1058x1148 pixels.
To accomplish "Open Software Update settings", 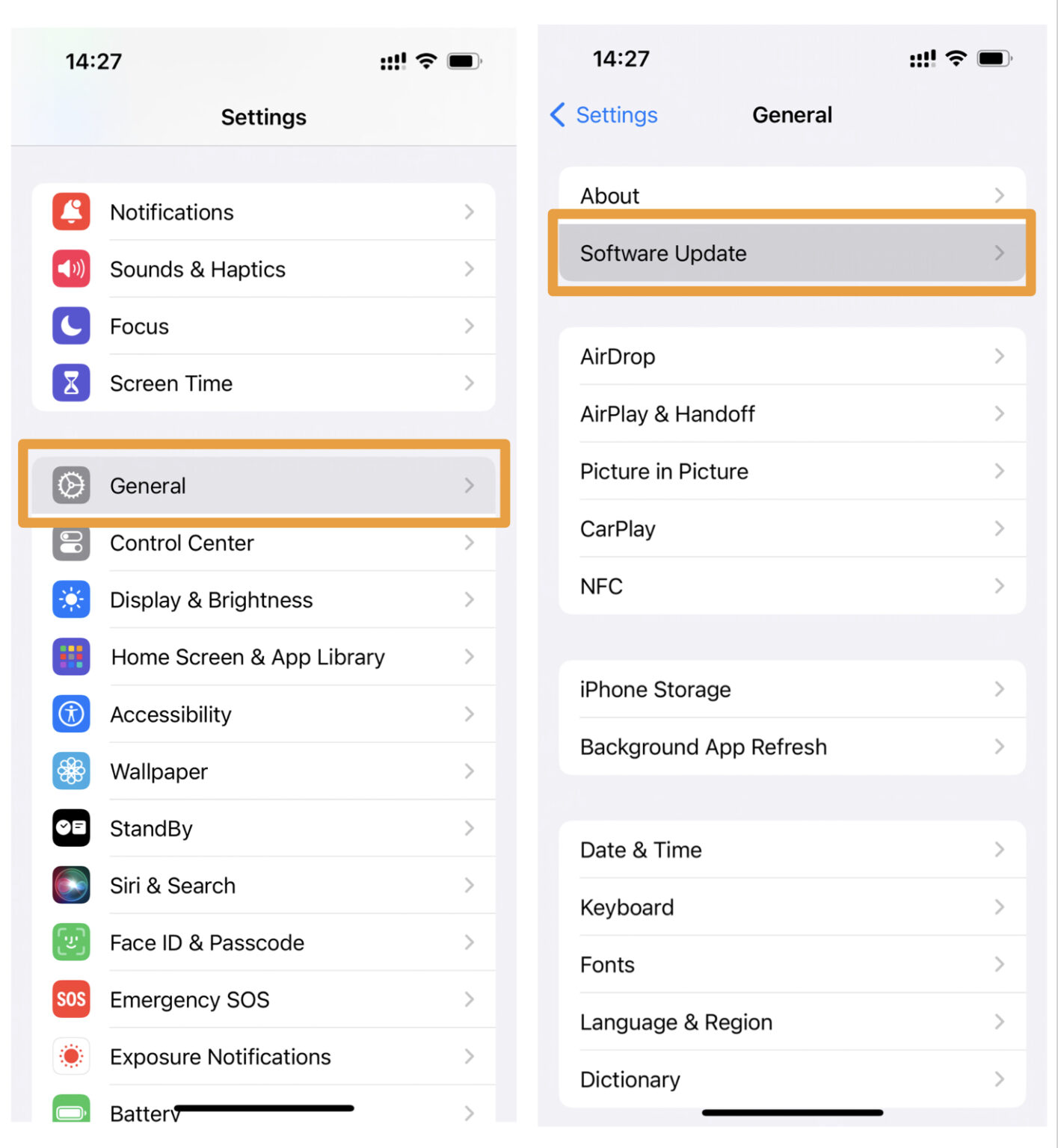I will tap(791, 253).
